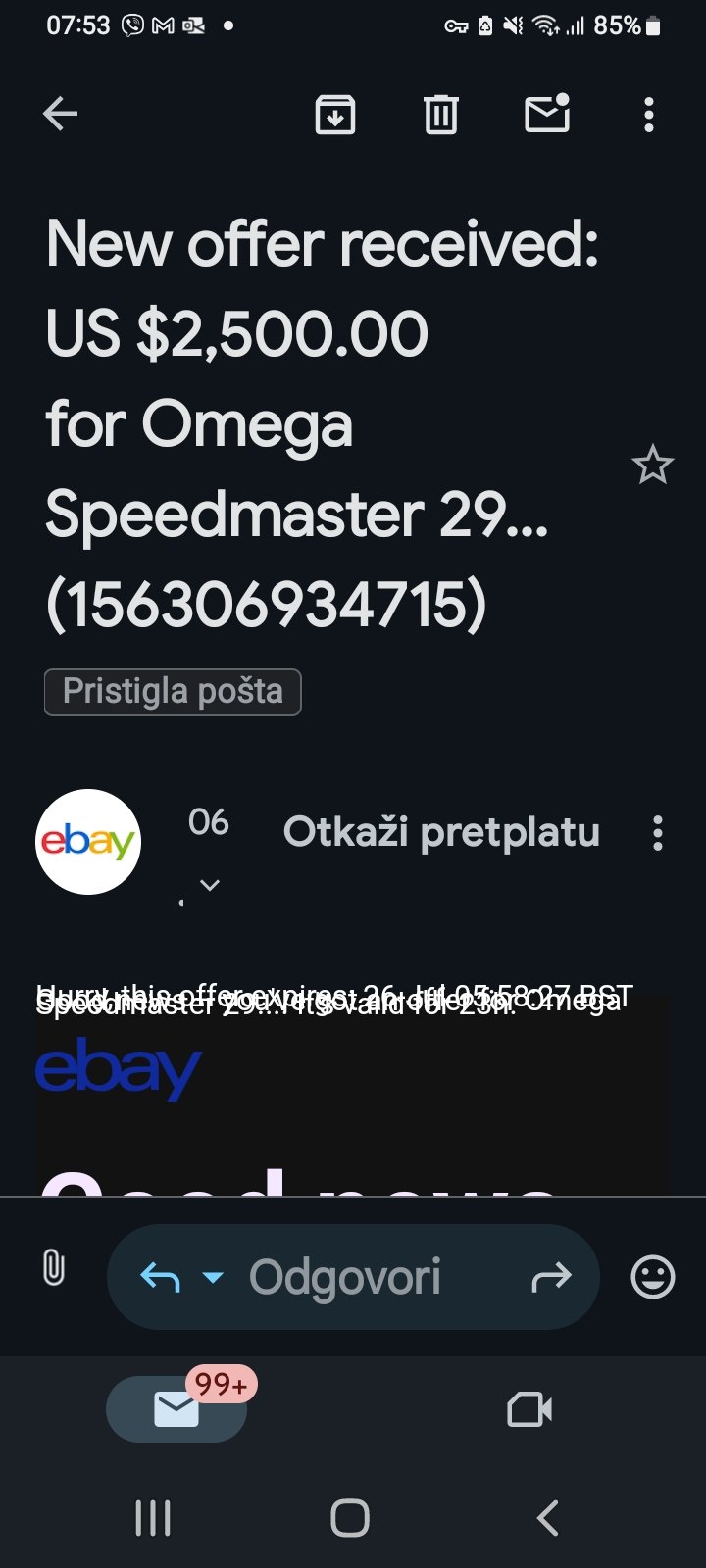
Task: Add an emoji reaction
Action: pyautogui.click(x=652, y=1277)
